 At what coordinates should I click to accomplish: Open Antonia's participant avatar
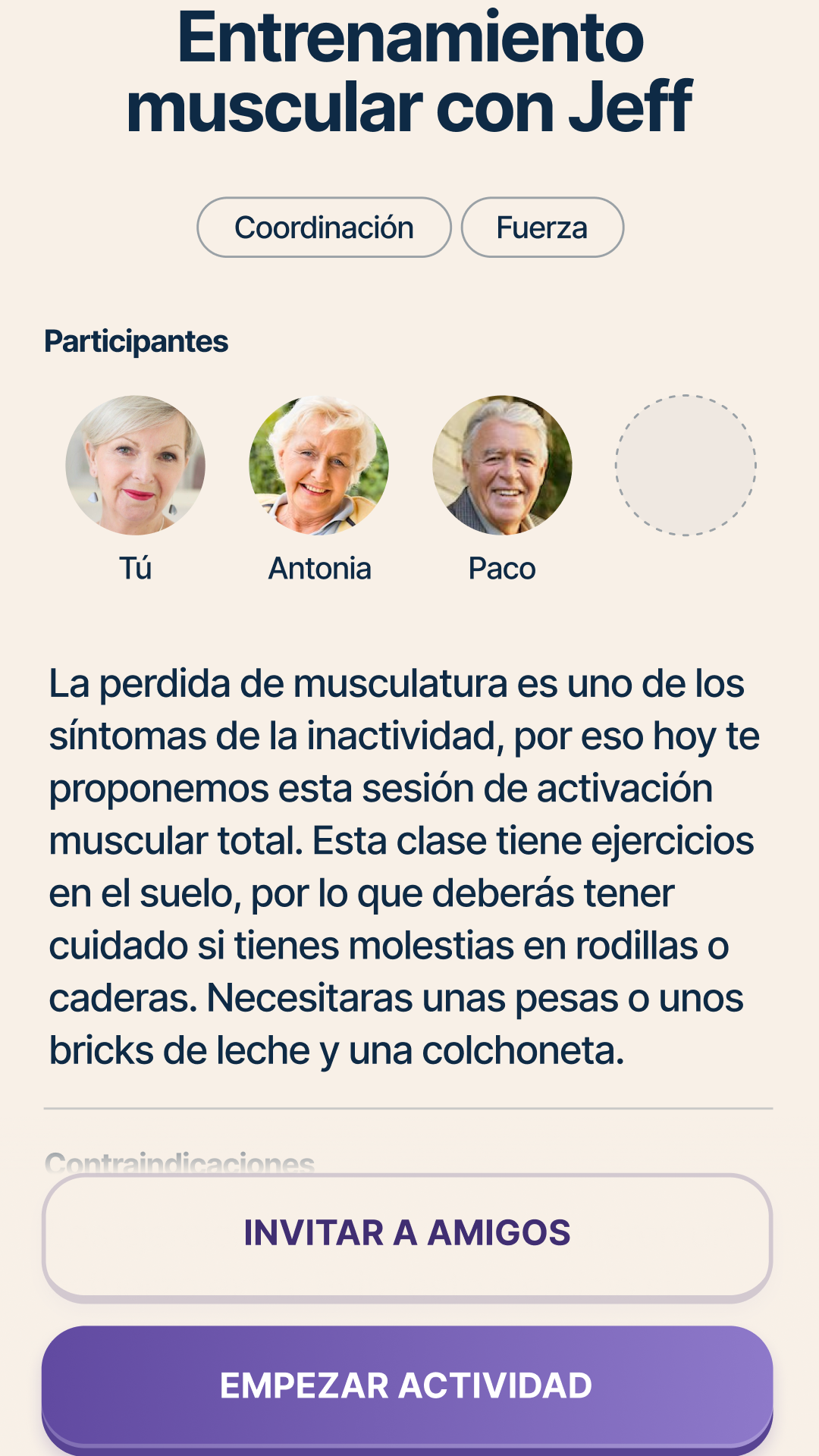(318, 465)
